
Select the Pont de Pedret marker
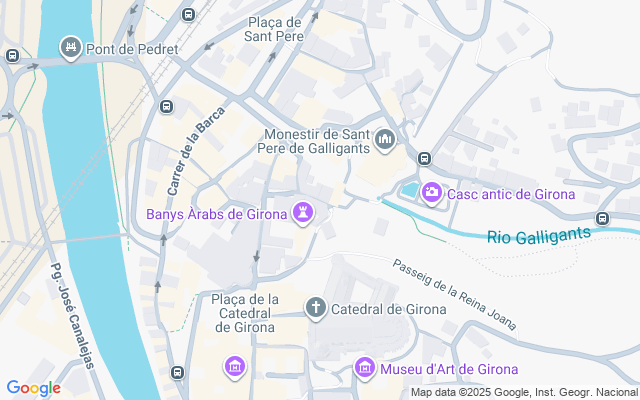tap(70, 47)
